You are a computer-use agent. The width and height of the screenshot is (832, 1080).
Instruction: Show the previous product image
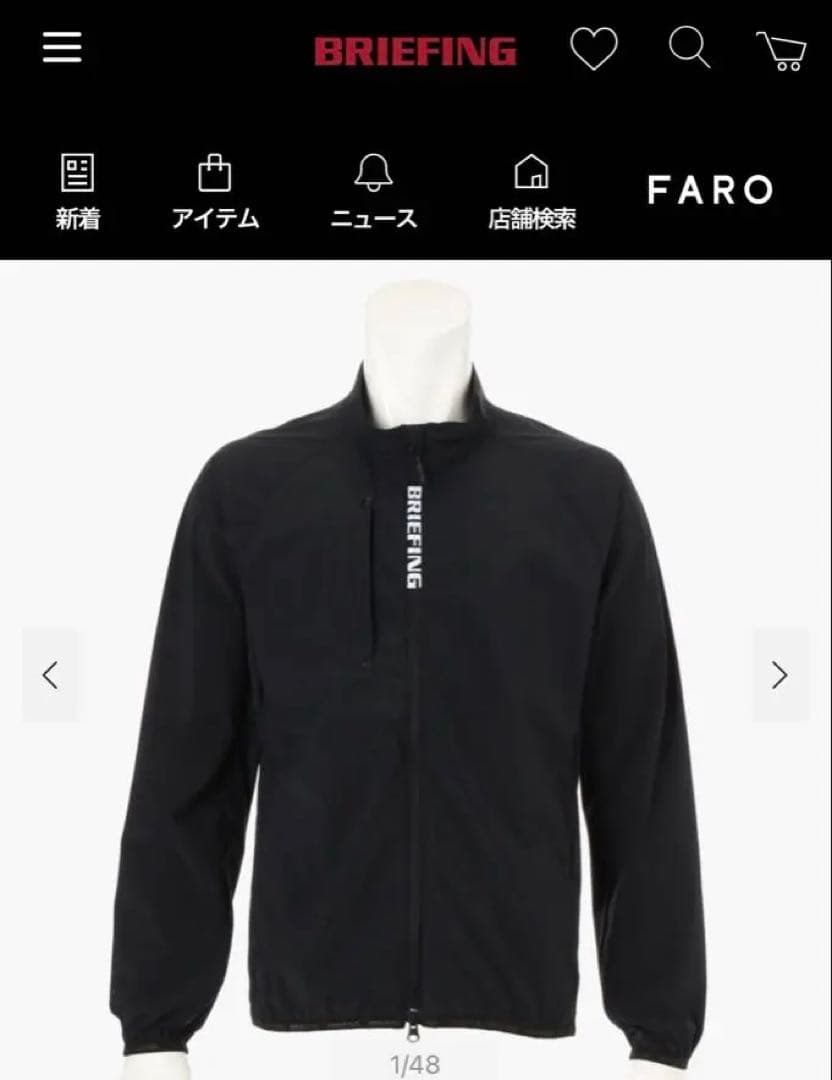(50, 675)
